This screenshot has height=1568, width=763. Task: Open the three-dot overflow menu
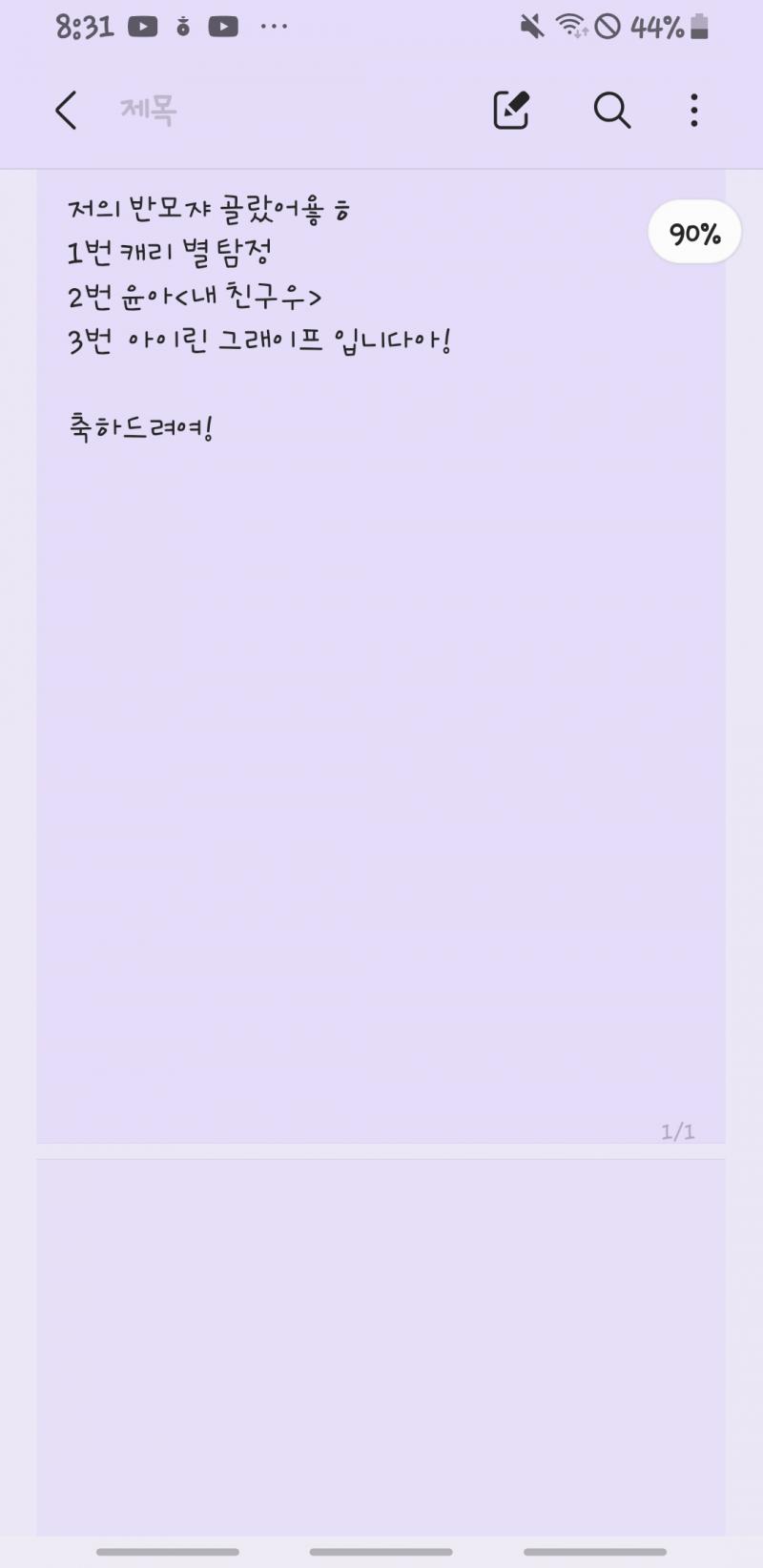pyautogui.click(x=694, y=111)
